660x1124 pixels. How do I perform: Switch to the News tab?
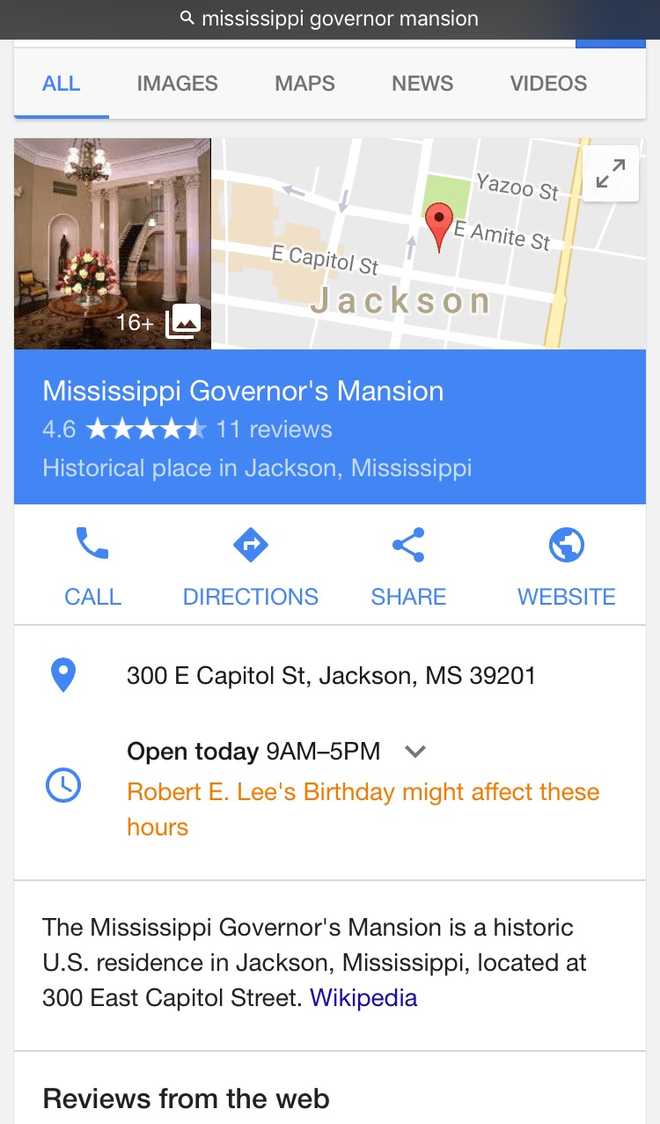tap(422, 84)
